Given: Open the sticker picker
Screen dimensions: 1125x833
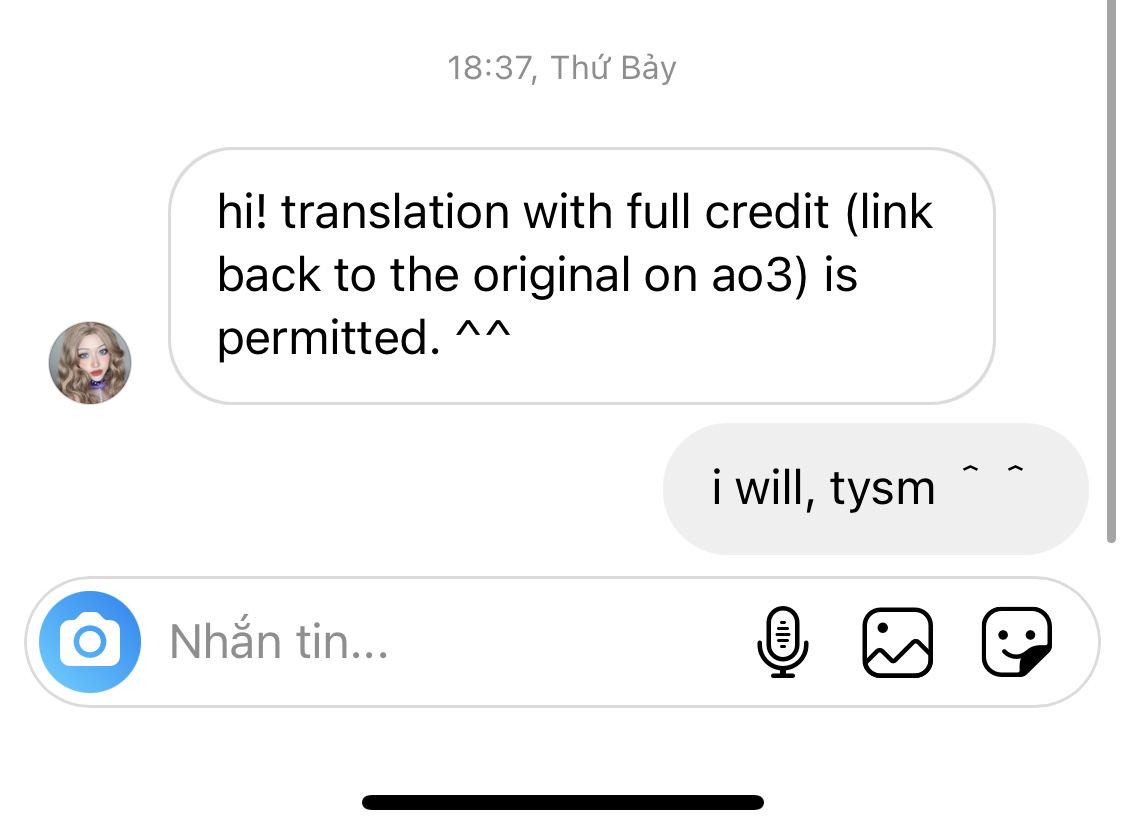Looking at the screenshot, I should [x=1016, y=642].
